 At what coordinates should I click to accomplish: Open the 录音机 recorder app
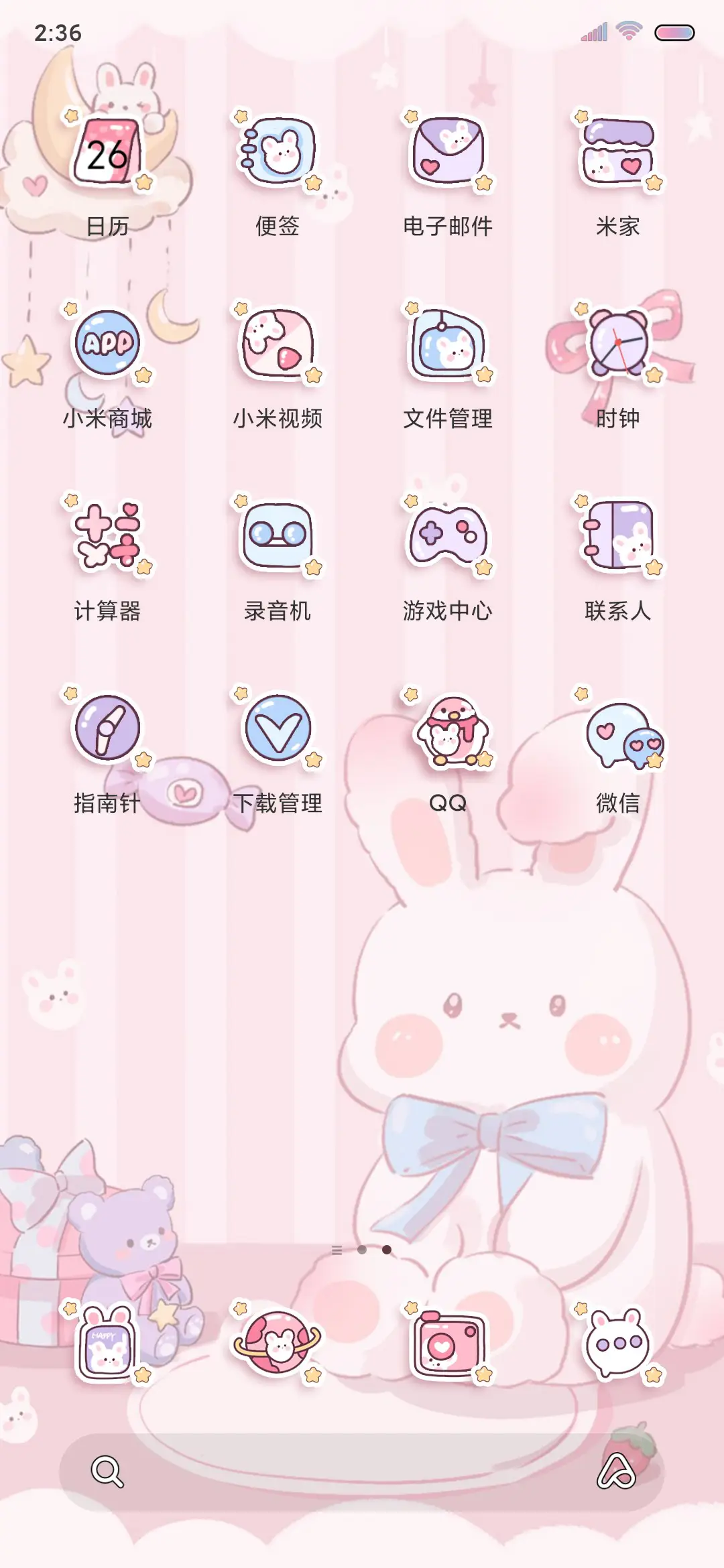[x=278, y=536]
